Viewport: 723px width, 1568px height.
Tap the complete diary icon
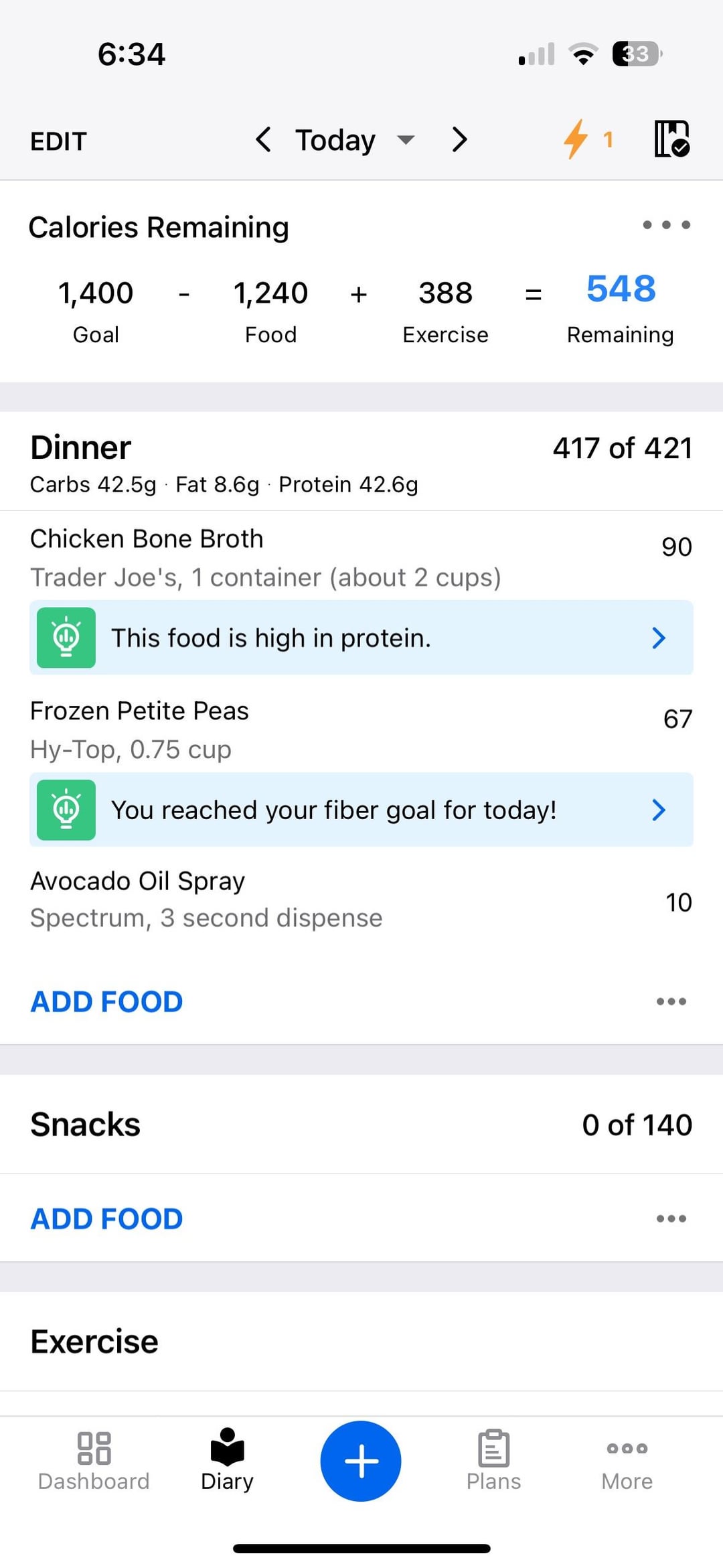point(671,139)
